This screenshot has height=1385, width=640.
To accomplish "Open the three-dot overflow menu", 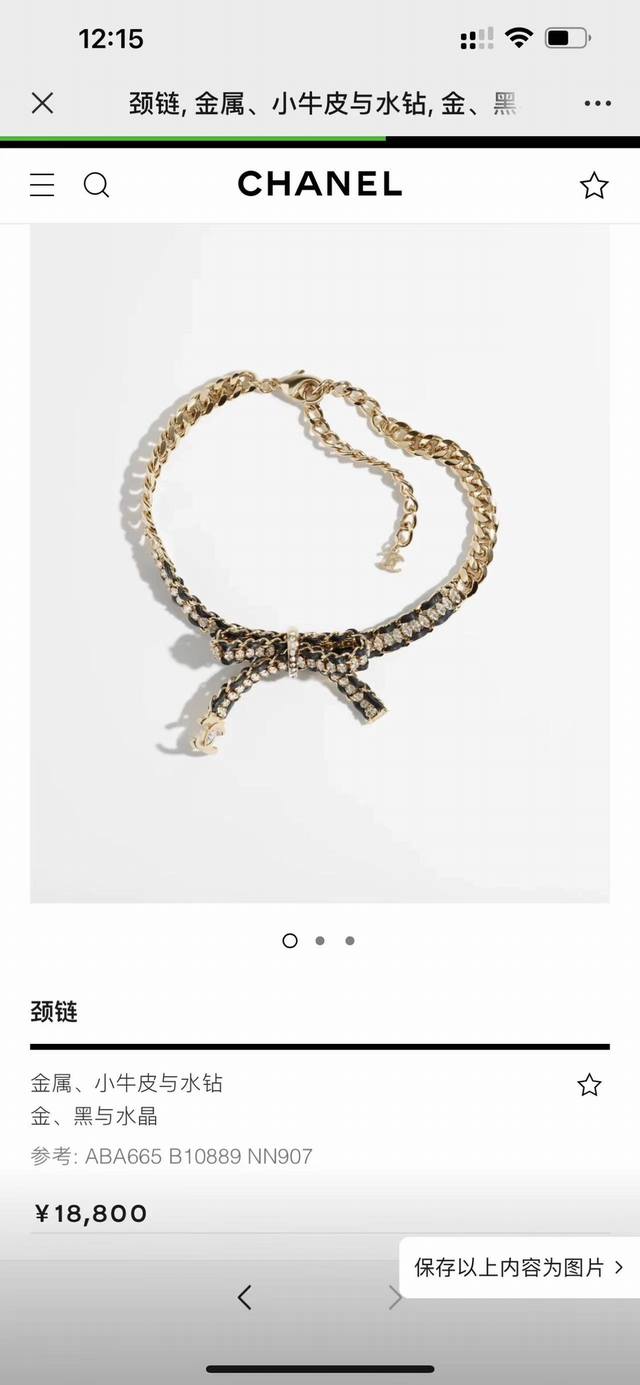I will (597, 103).
